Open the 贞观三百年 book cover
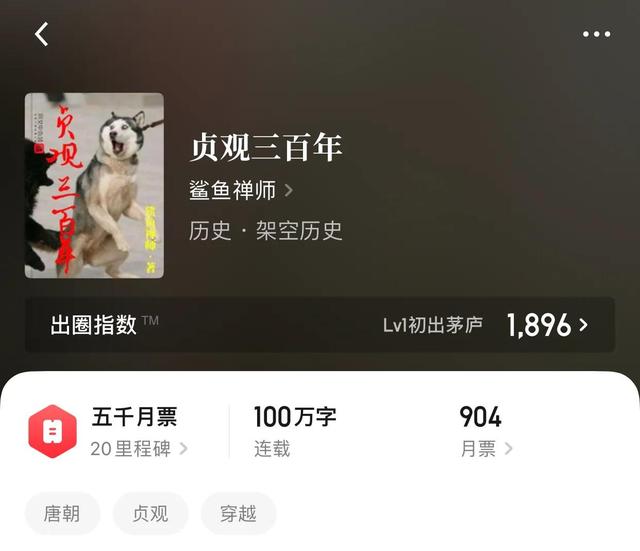Viewport: 640px width, 551px height. 94,185
